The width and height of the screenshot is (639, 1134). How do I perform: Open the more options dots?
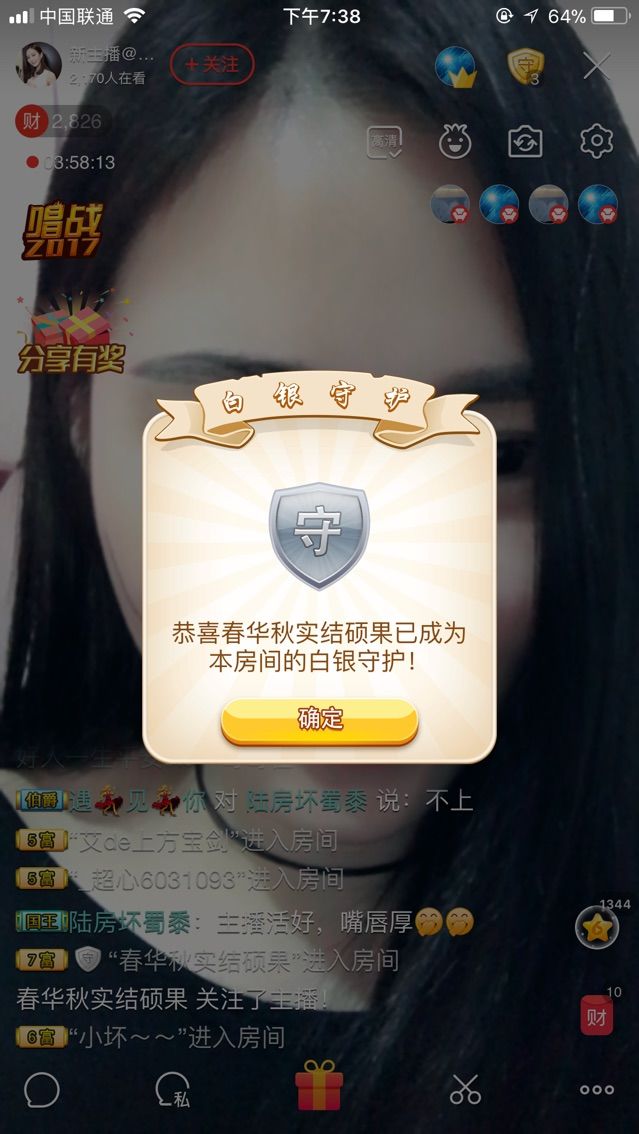point(597,1090)
